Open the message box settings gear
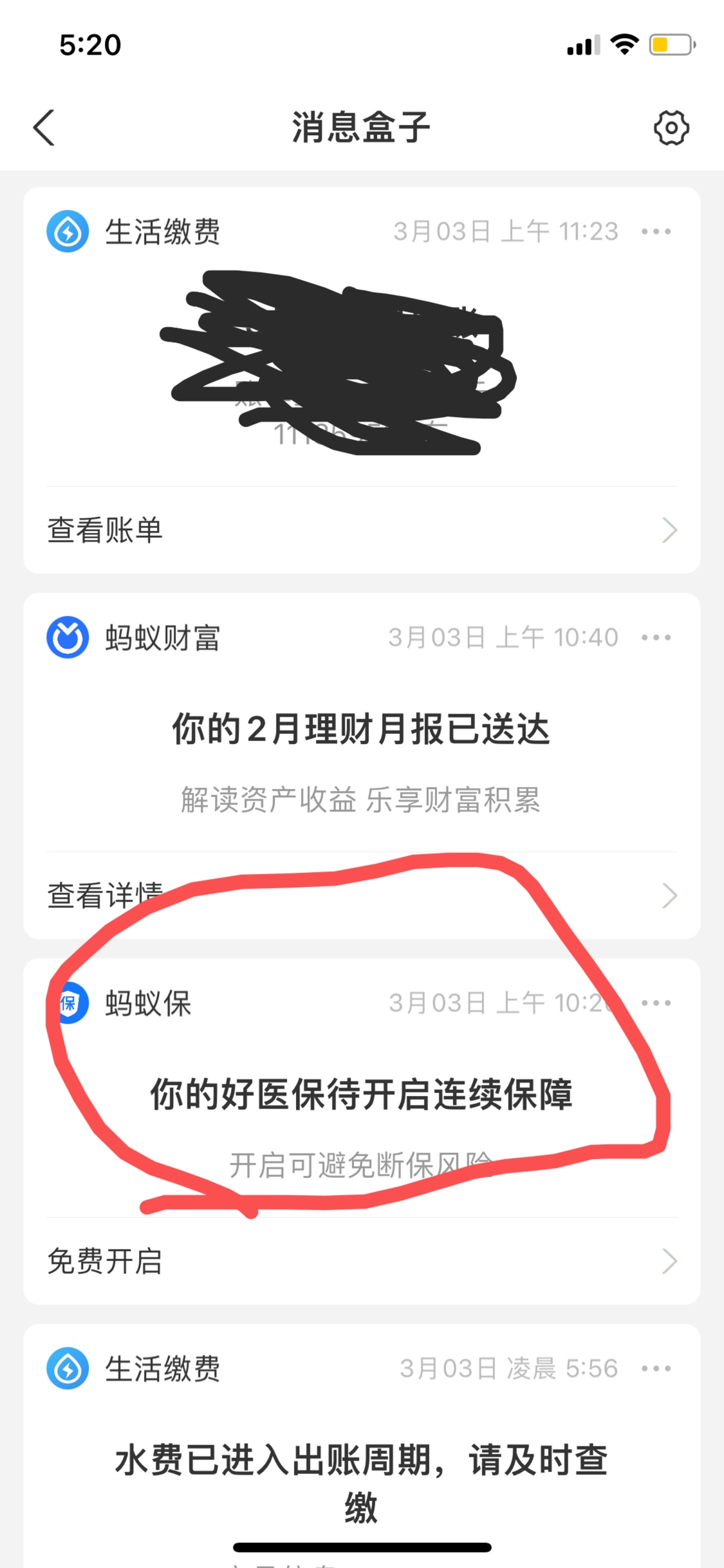This screenshot has width=724, height=1568. pyautogui.click(x=671, y=127)
